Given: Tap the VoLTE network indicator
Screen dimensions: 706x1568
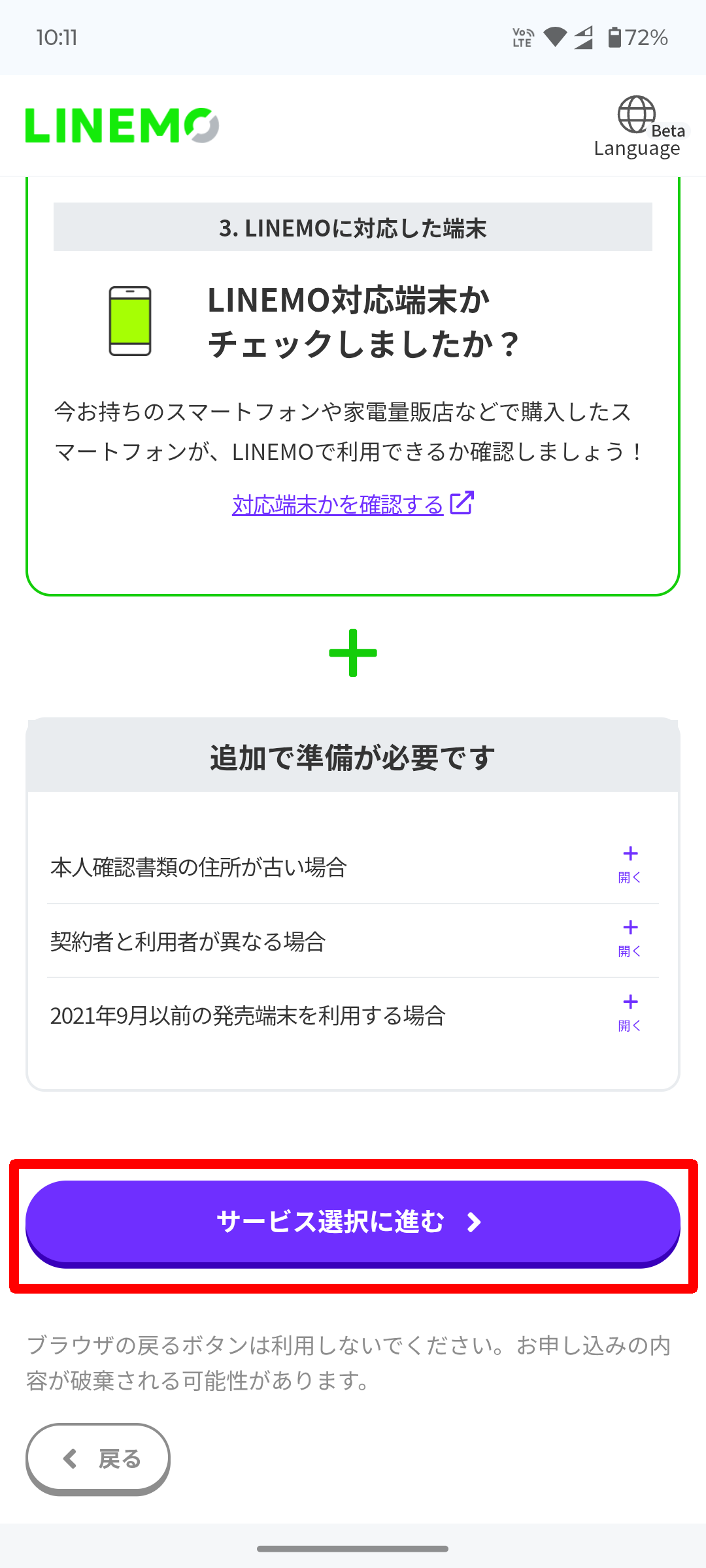Looking at the screenshot, I should click(521, 37).
